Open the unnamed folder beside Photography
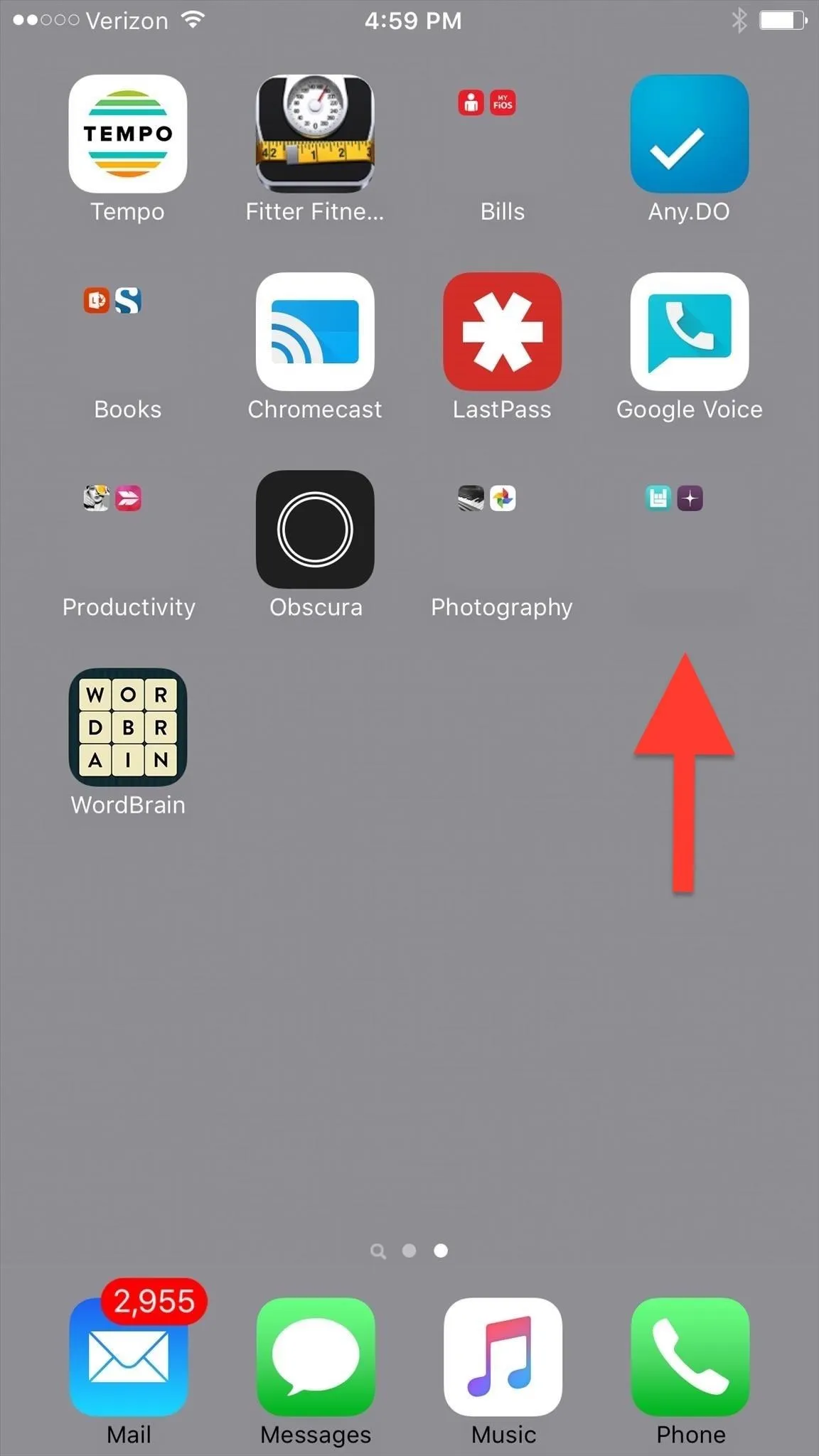This screenshot has width=819, height=1456. pyautogui.click(x=689, y=529)
